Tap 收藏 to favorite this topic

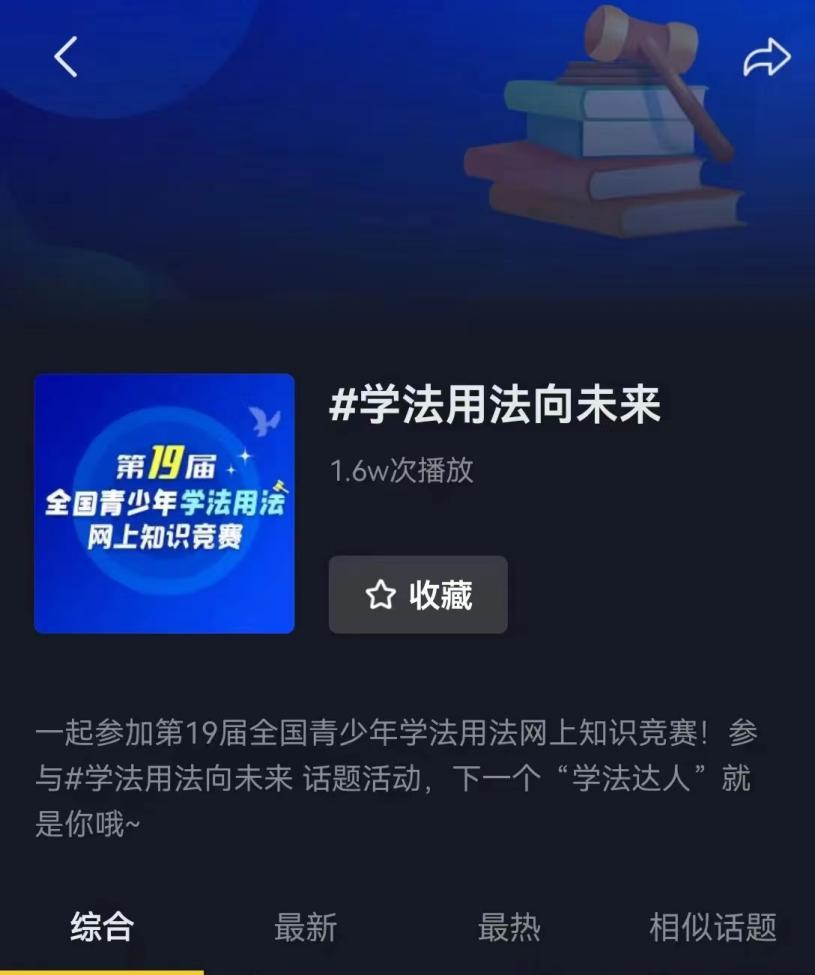tap(418, 595)
